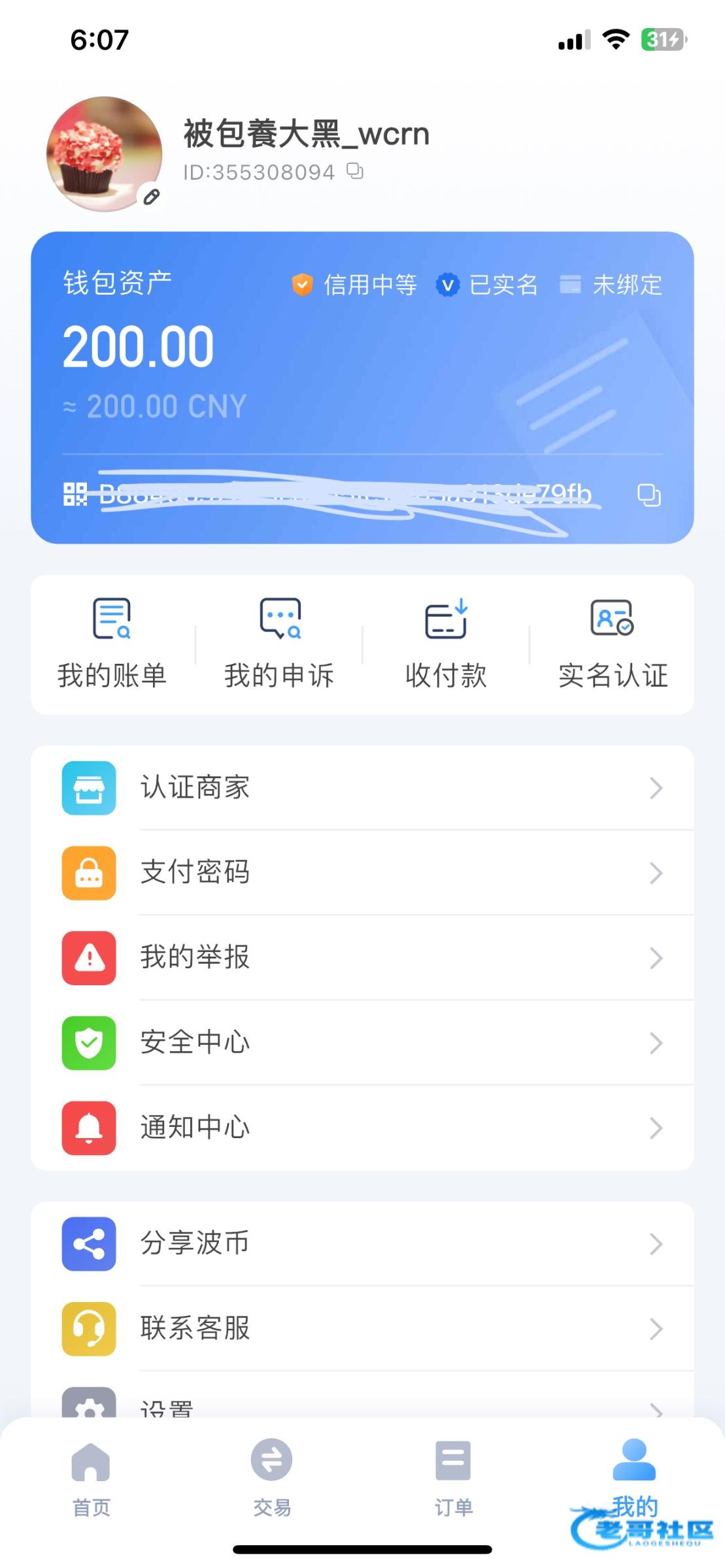The image size is (725, 1568).
Task: Open 我的申诉 (My Appeals)
Action: tap(279, 644)
